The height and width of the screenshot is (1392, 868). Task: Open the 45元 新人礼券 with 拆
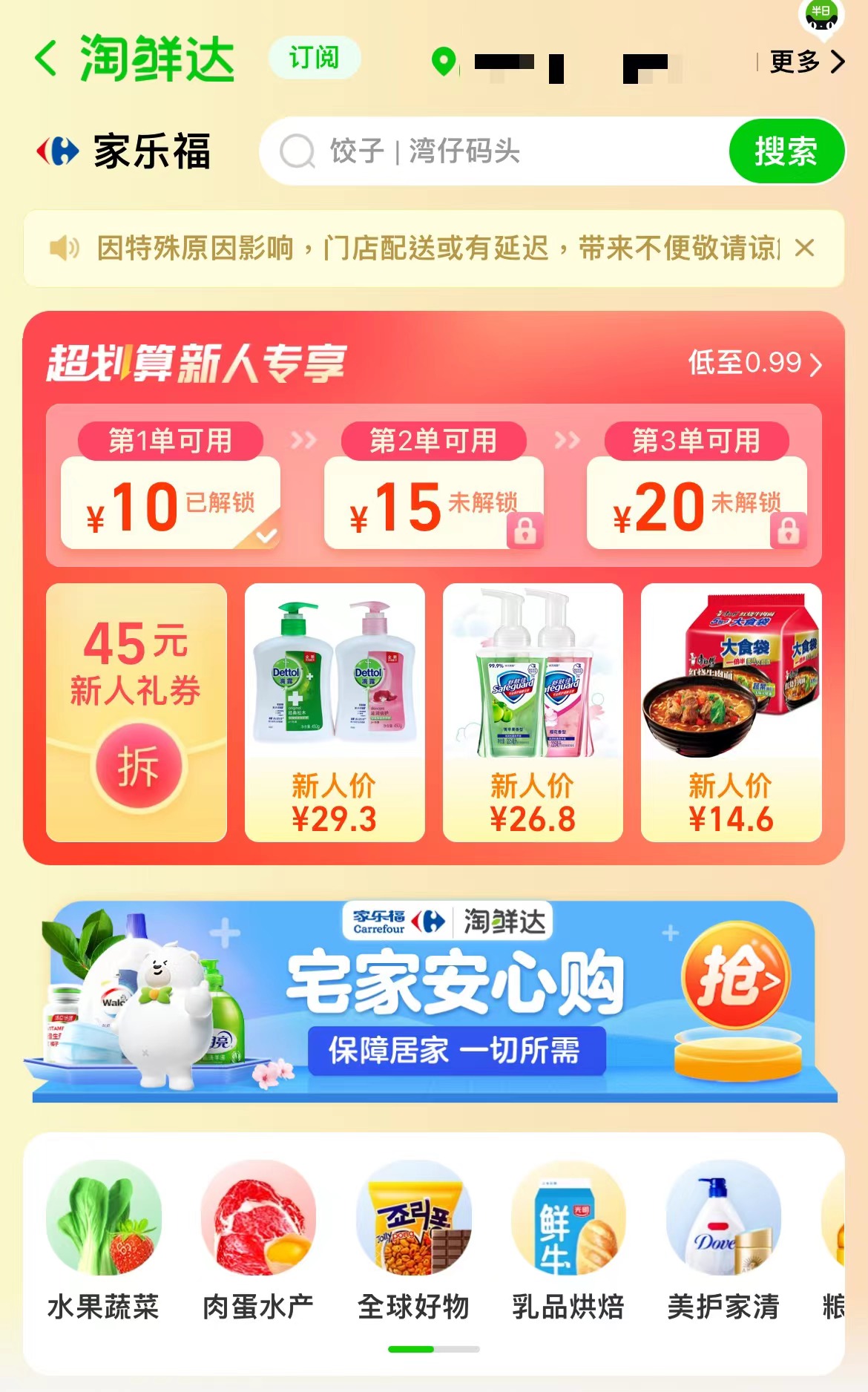click(137, 766)
